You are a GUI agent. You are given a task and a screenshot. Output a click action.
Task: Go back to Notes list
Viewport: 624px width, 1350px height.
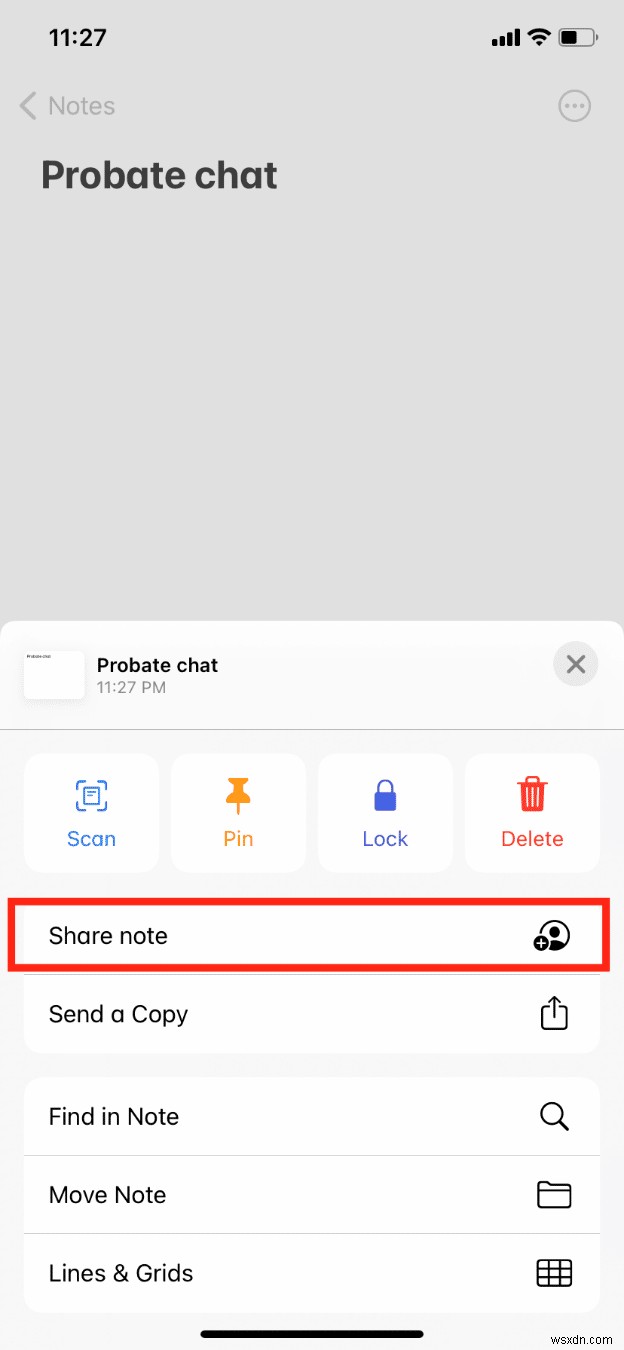tap(67, 106)
